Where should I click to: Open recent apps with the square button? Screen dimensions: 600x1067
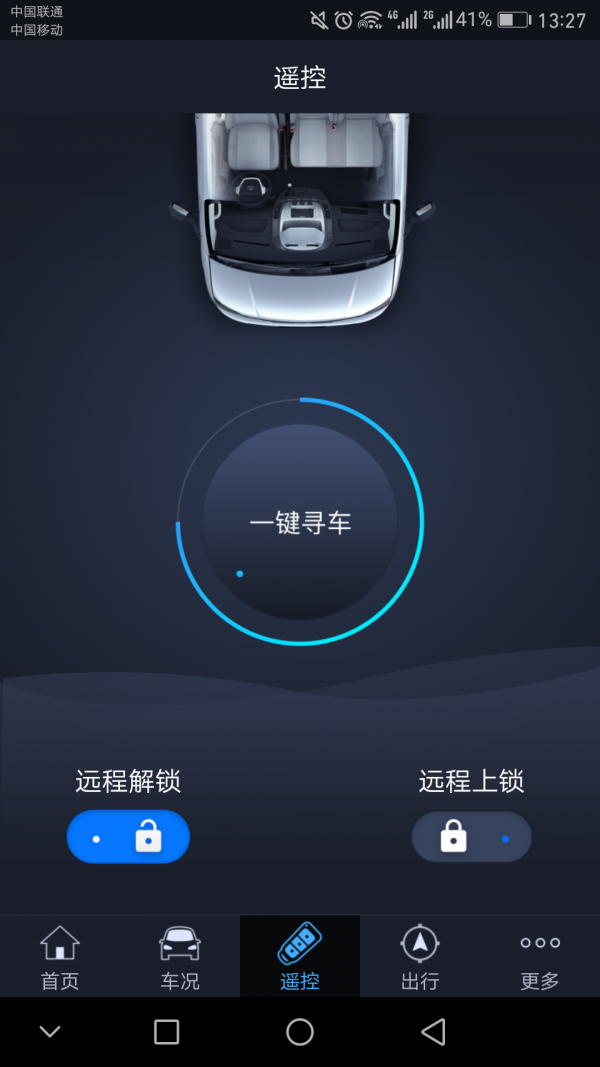click(167, 1032)
